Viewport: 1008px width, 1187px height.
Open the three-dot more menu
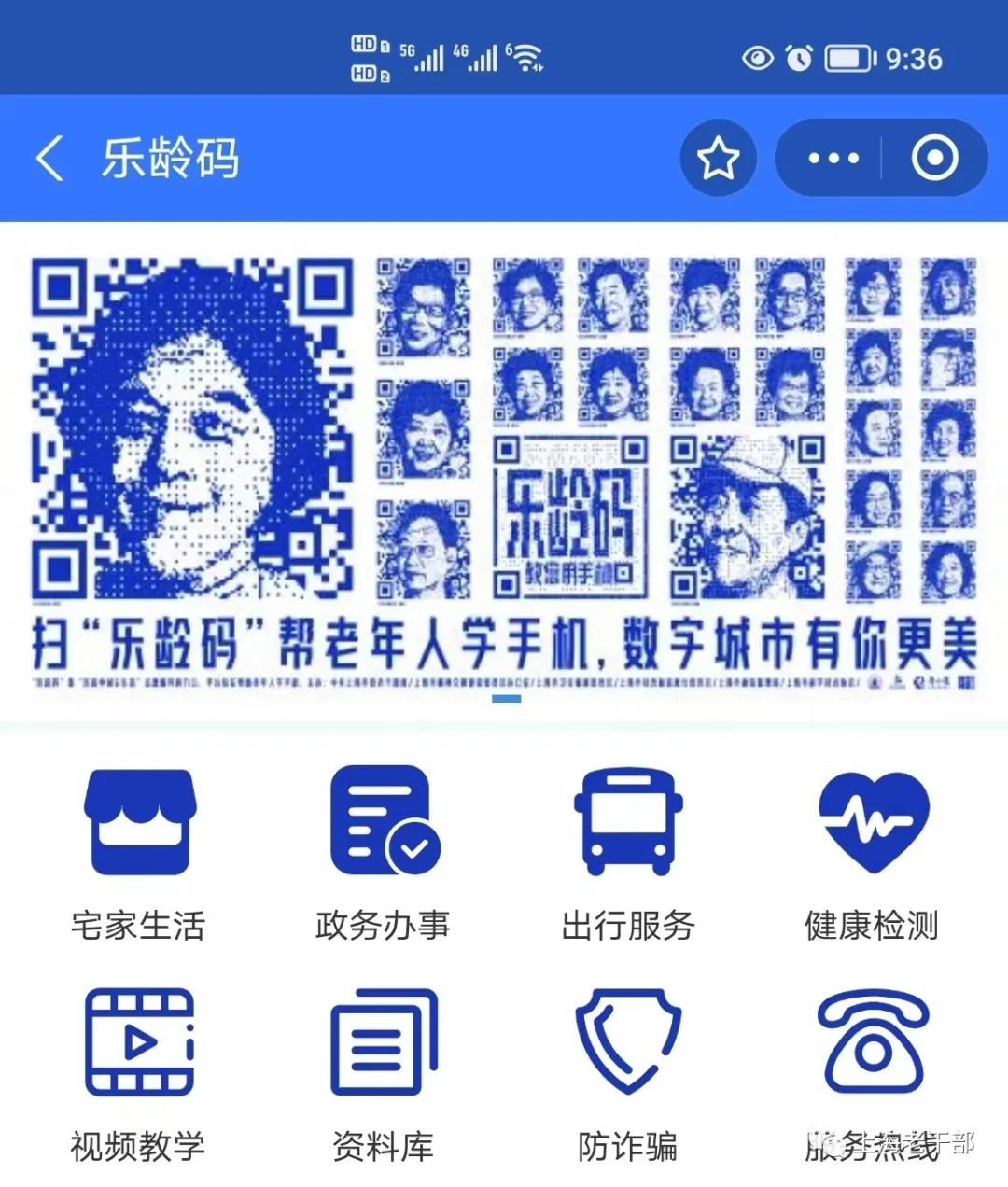(x=833, y=159)
